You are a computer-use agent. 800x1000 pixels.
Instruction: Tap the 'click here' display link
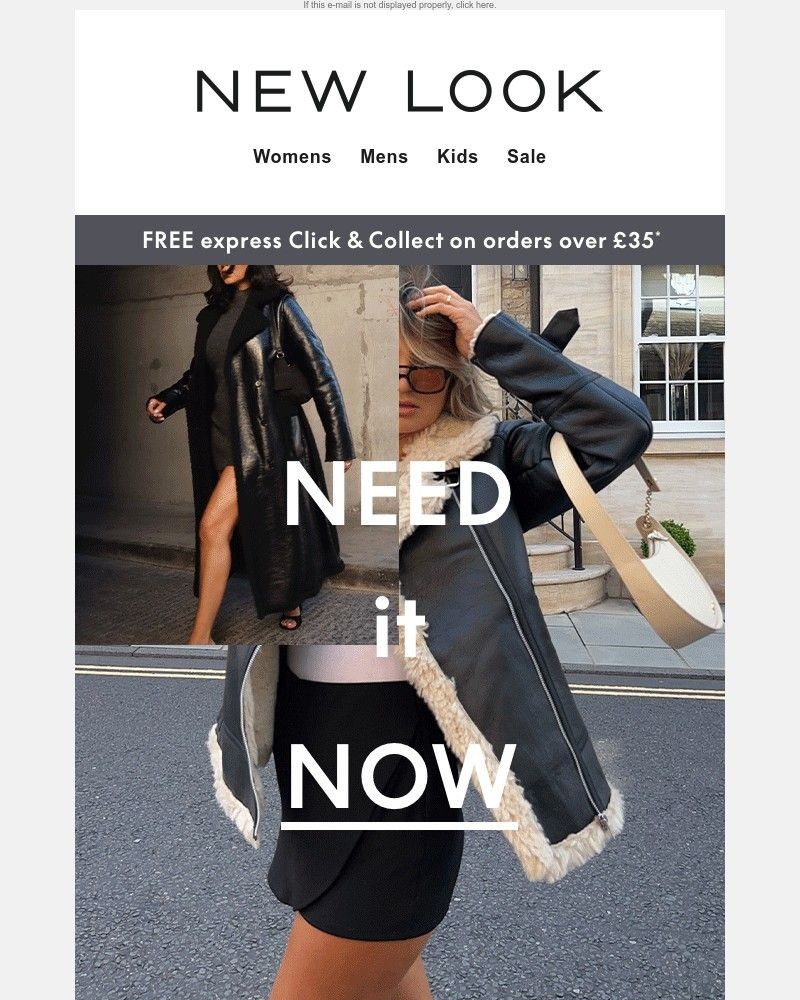[x=475, y=5]
